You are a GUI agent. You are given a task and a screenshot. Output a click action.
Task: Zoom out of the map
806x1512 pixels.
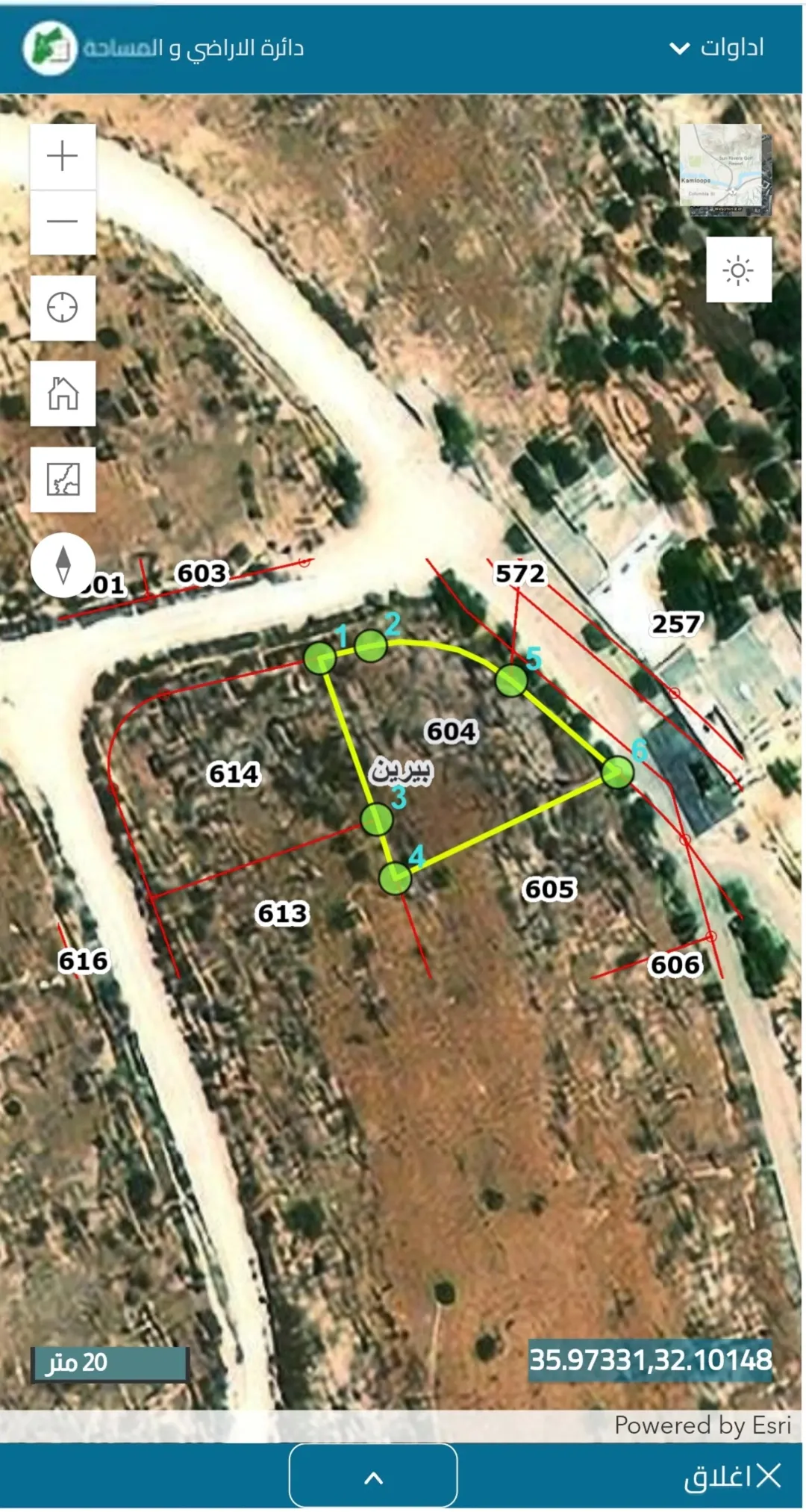click(63, 222)
